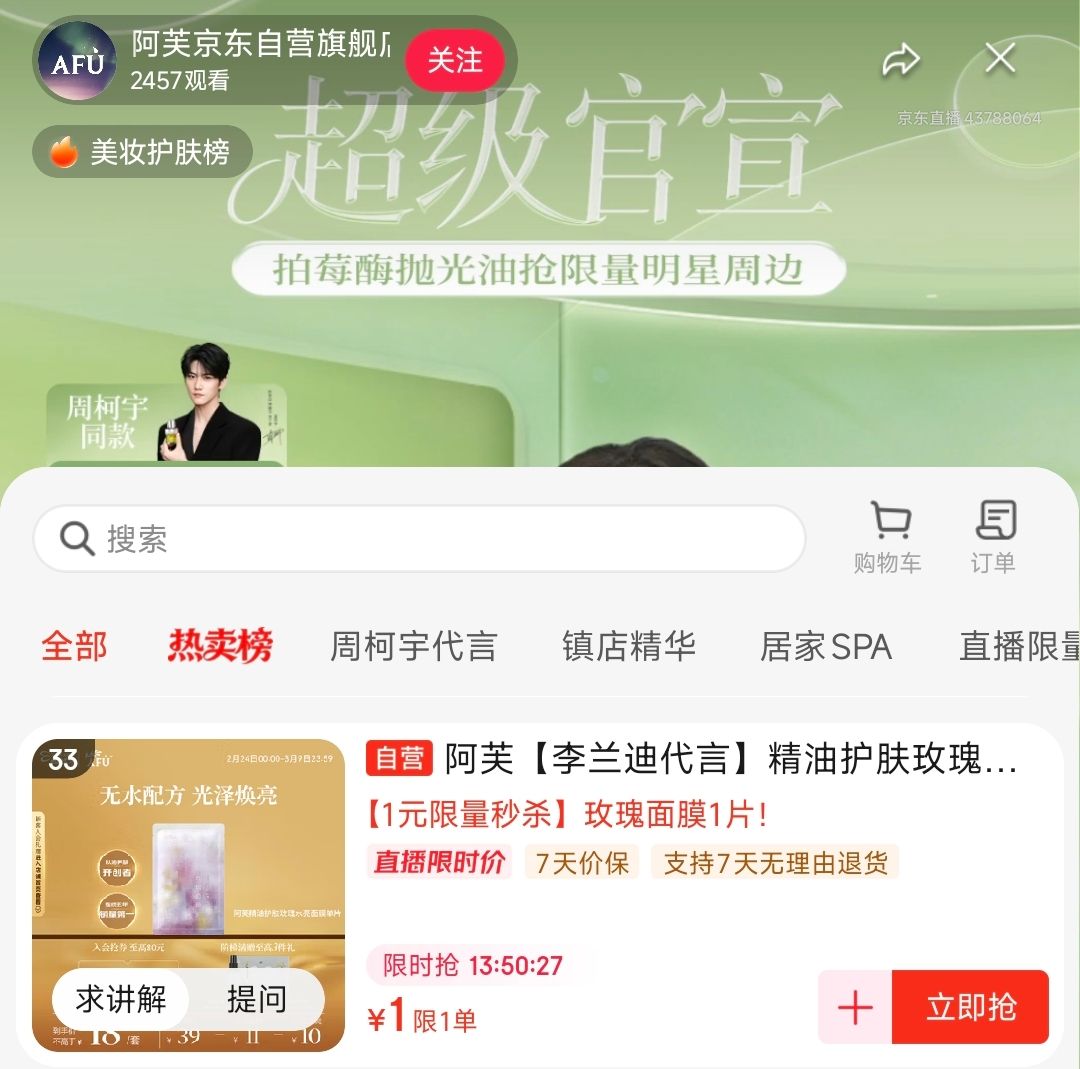
Task: Close the livestream
Action: (x=1000, y=59)
